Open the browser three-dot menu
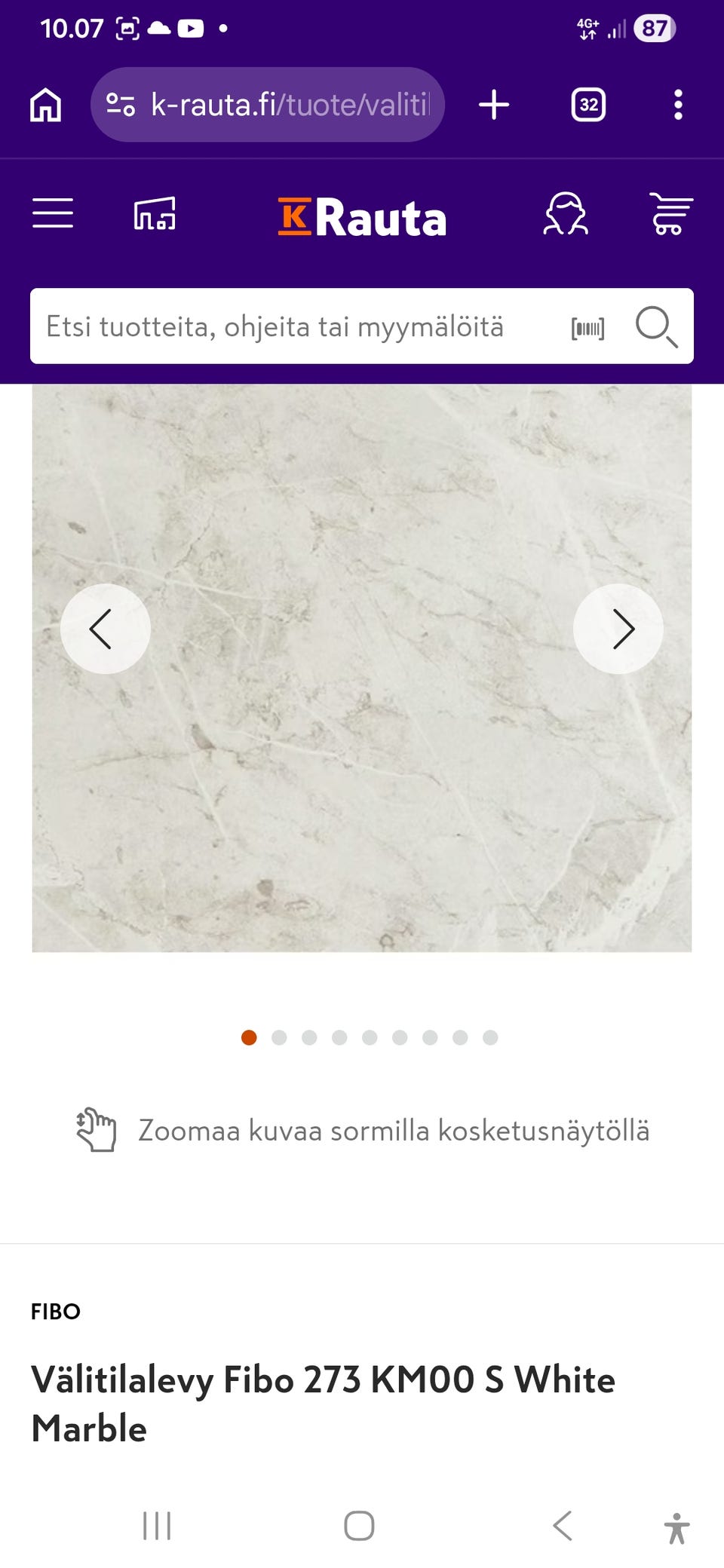Screen dimensions: 724x1568 coord(678,105)
